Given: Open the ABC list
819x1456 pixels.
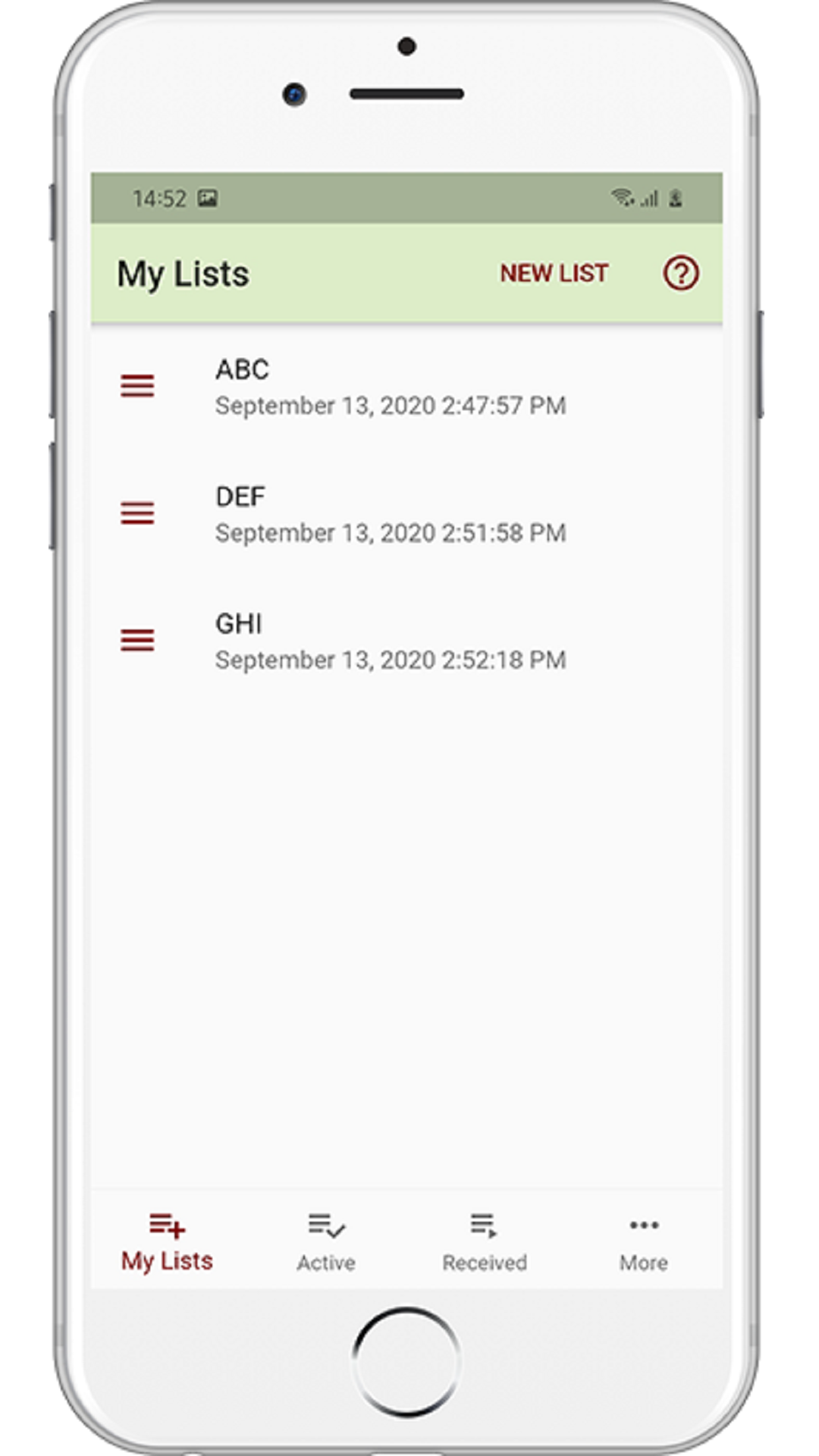Looking at the screenshot, I should tap(406, 387).
